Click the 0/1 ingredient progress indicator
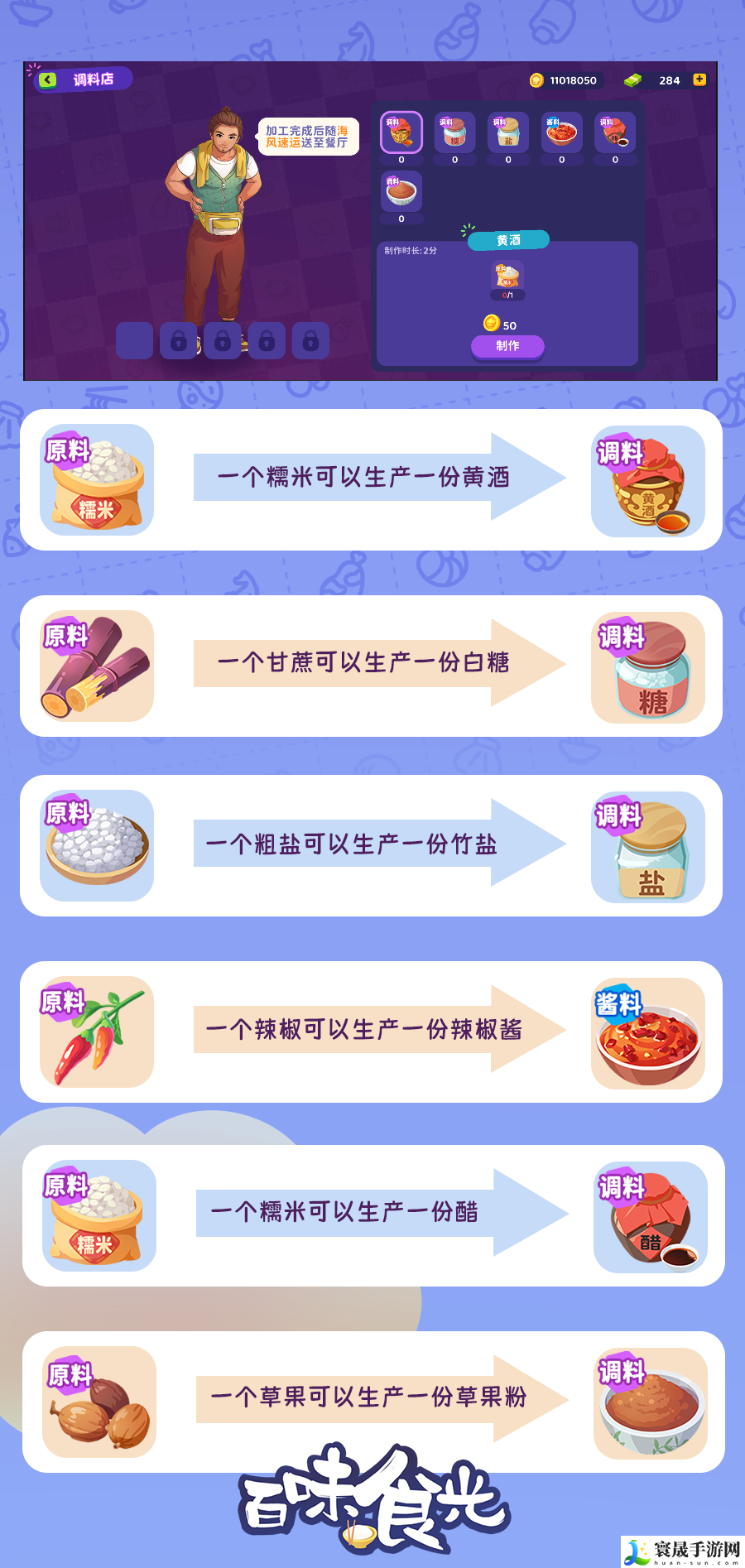The image size is (745, 1568). point(506,296)
